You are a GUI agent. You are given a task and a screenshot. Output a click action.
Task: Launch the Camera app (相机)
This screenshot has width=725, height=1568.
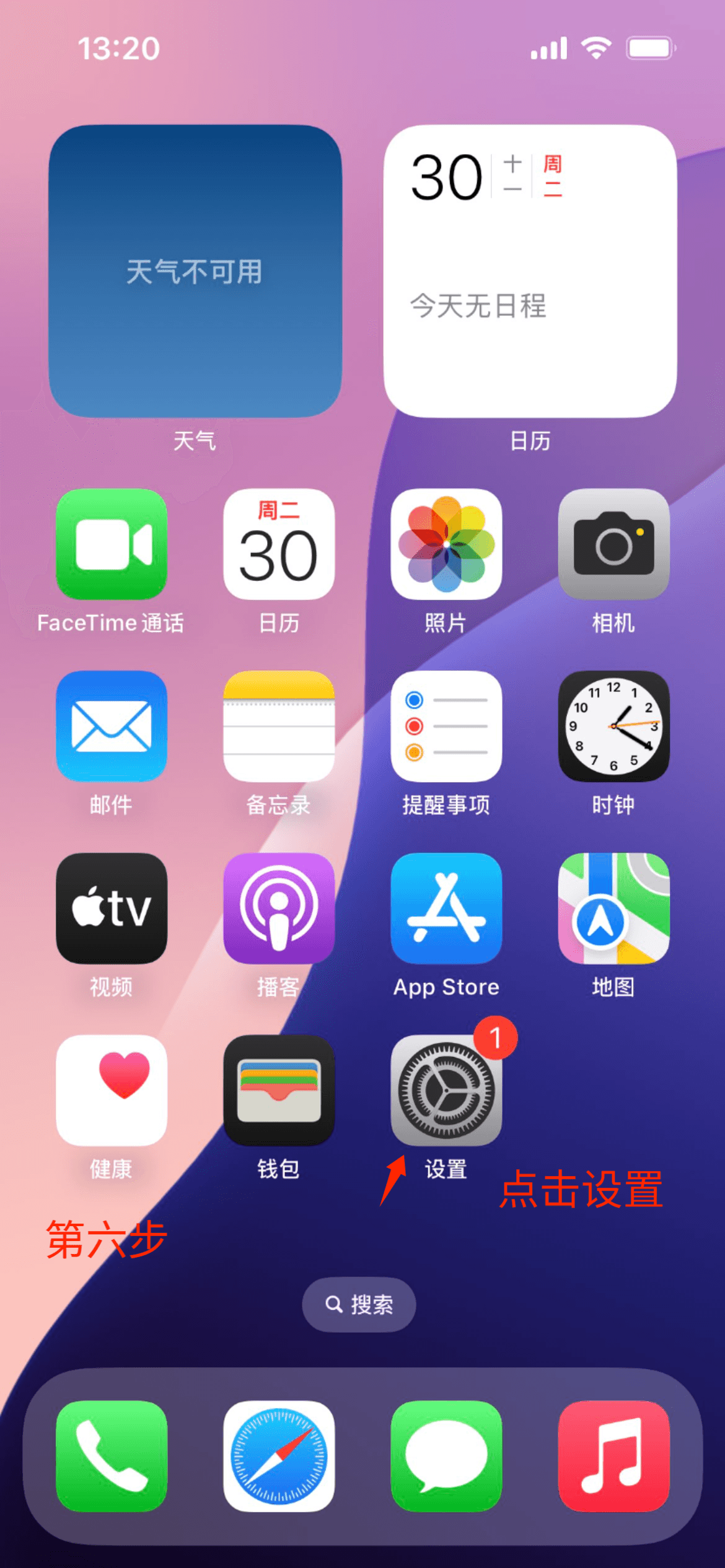coord(613,544)
